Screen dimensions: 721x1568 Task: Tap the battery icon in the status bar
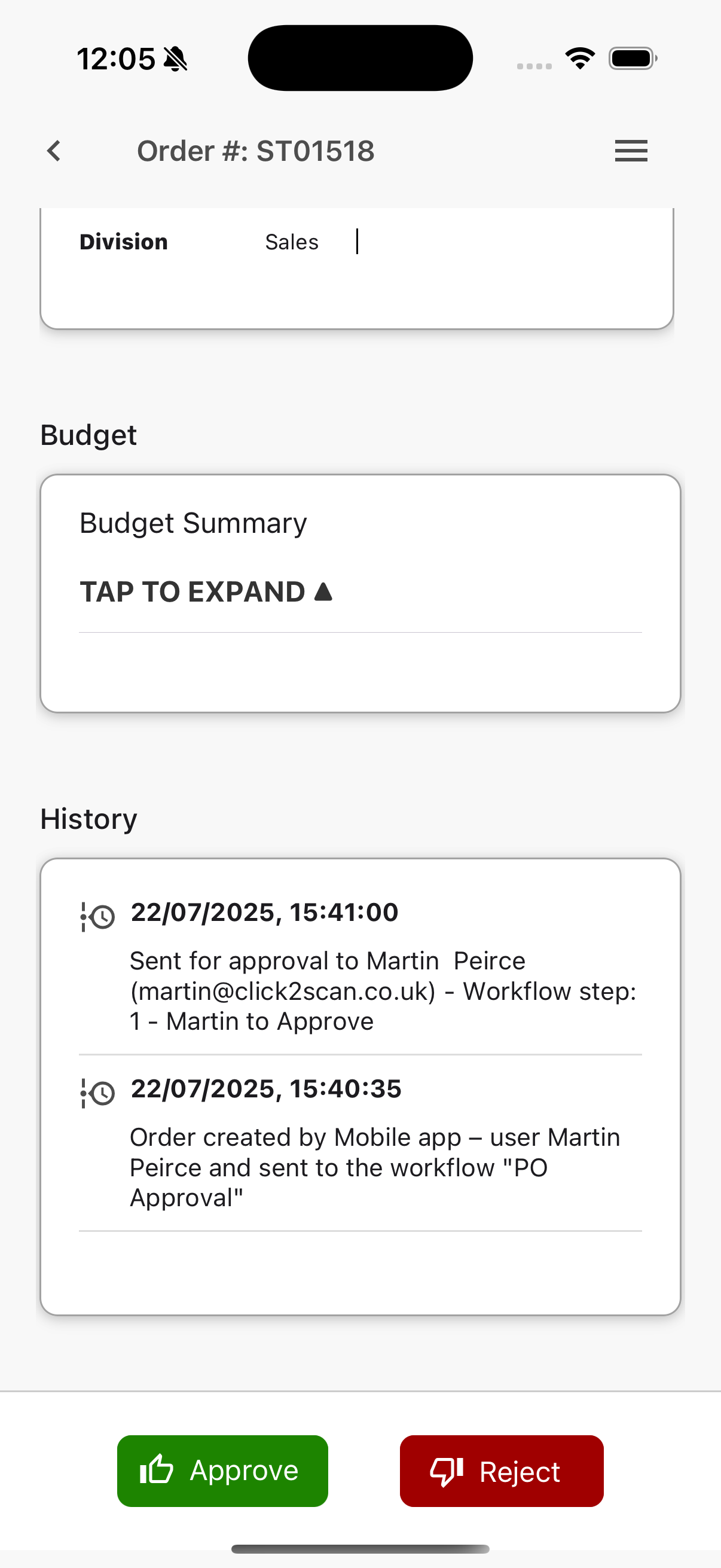pyautogui.click(x=631, y=57)
